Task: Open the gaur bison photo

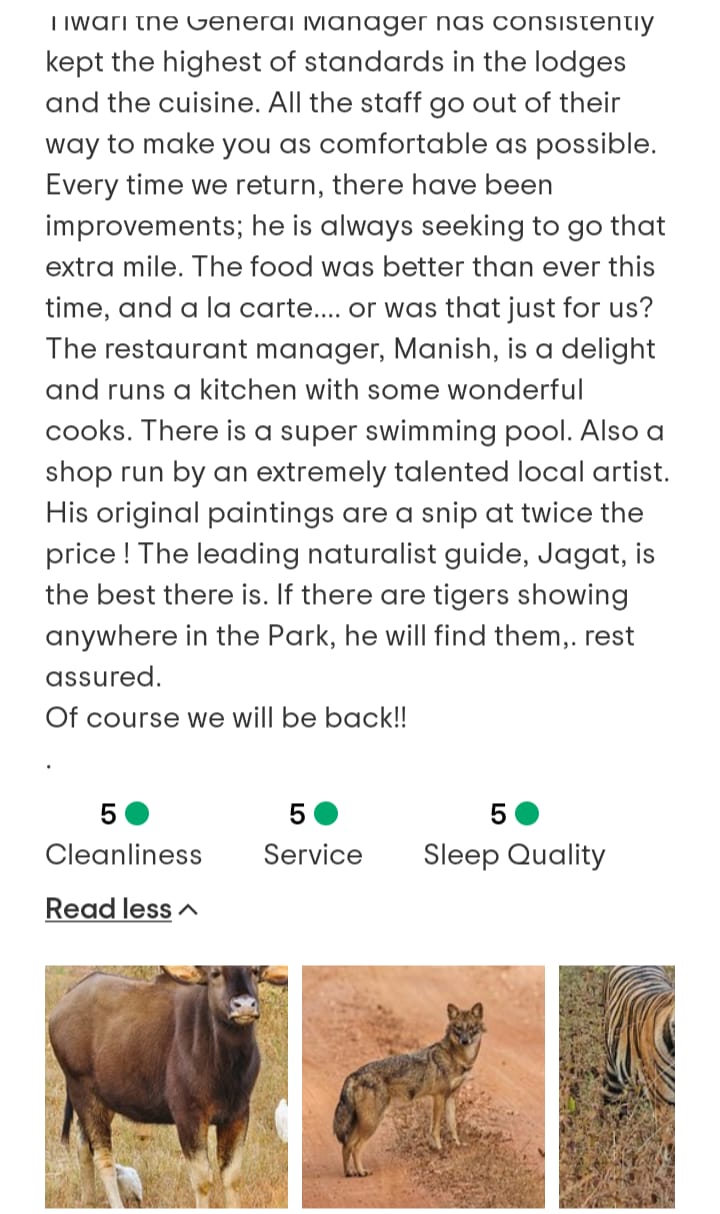Action: tap(166, 1086)
